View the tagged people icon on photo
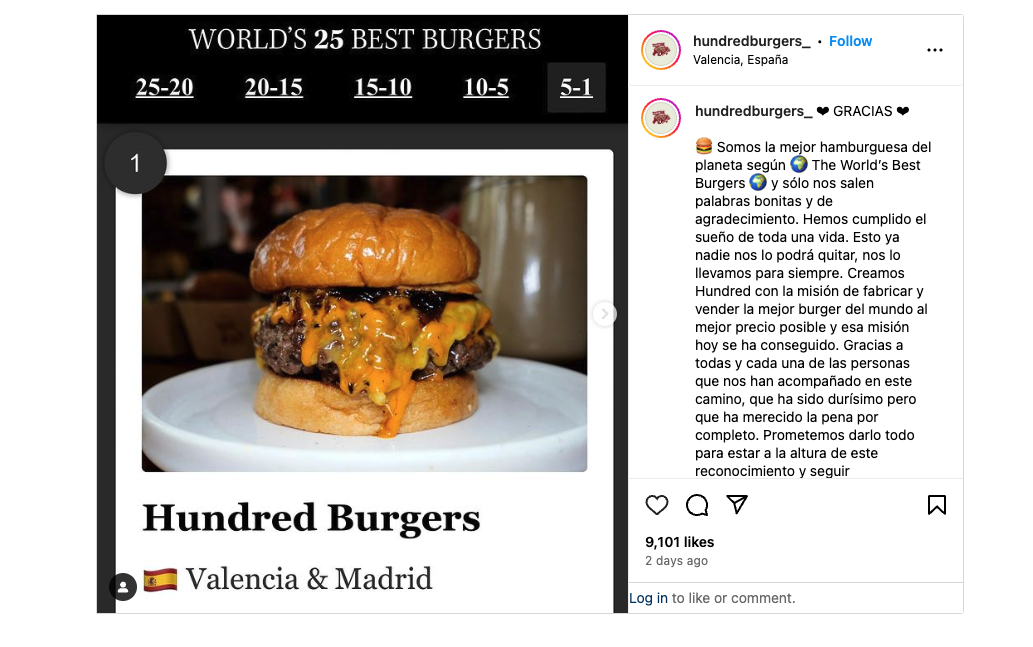This screenshot has height=647, width=1033. point(123,587)
